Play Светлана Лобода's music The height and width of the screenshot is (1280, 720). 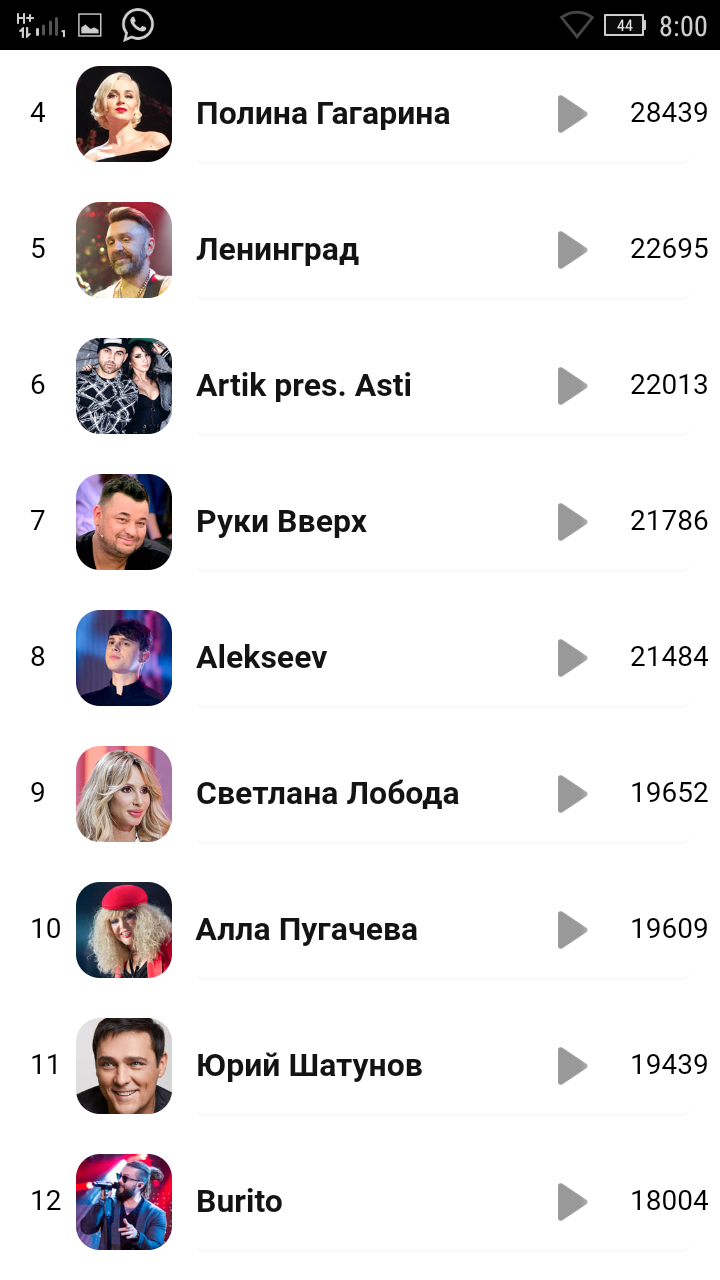572,794
